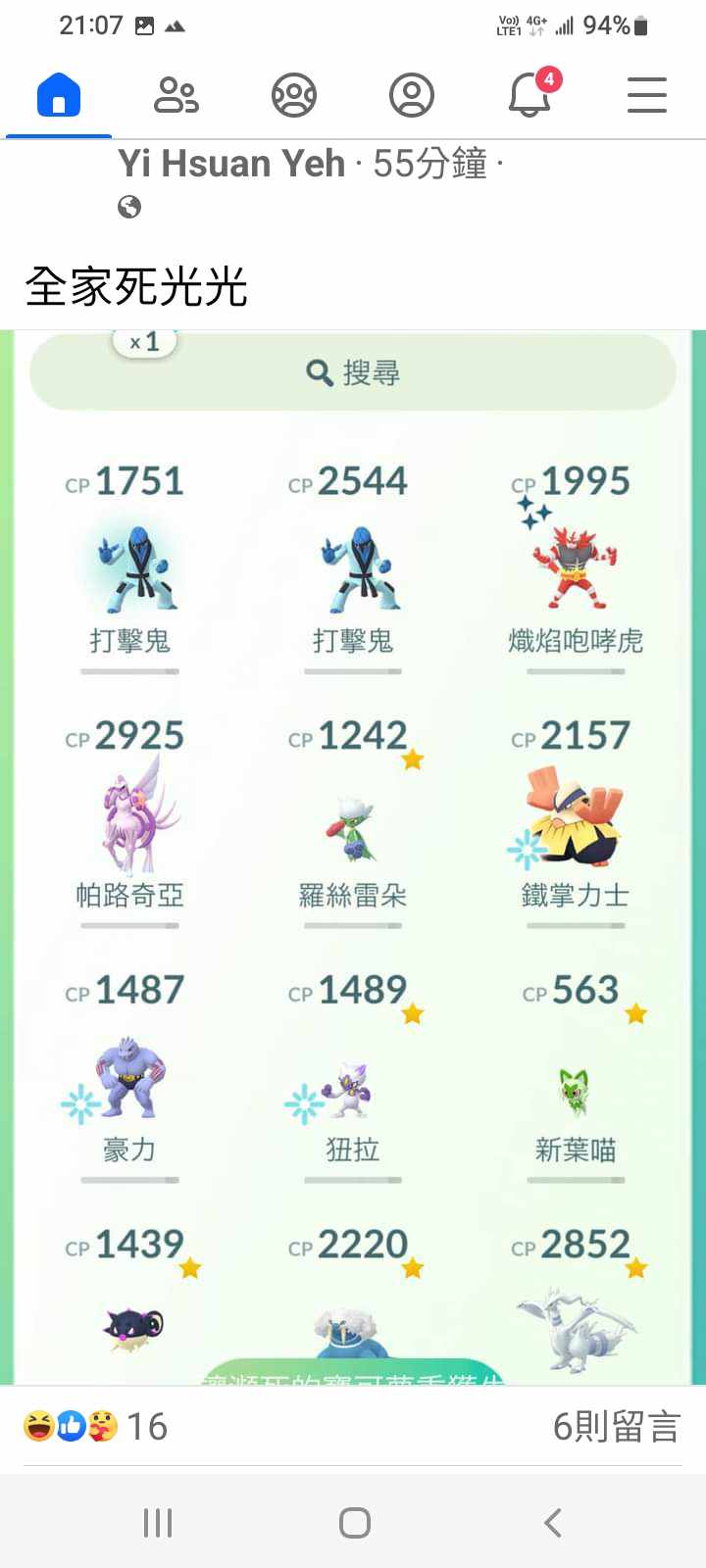Tap the system home button
This screenshot has height=1568, width=706.
[x=354, y=1523]
